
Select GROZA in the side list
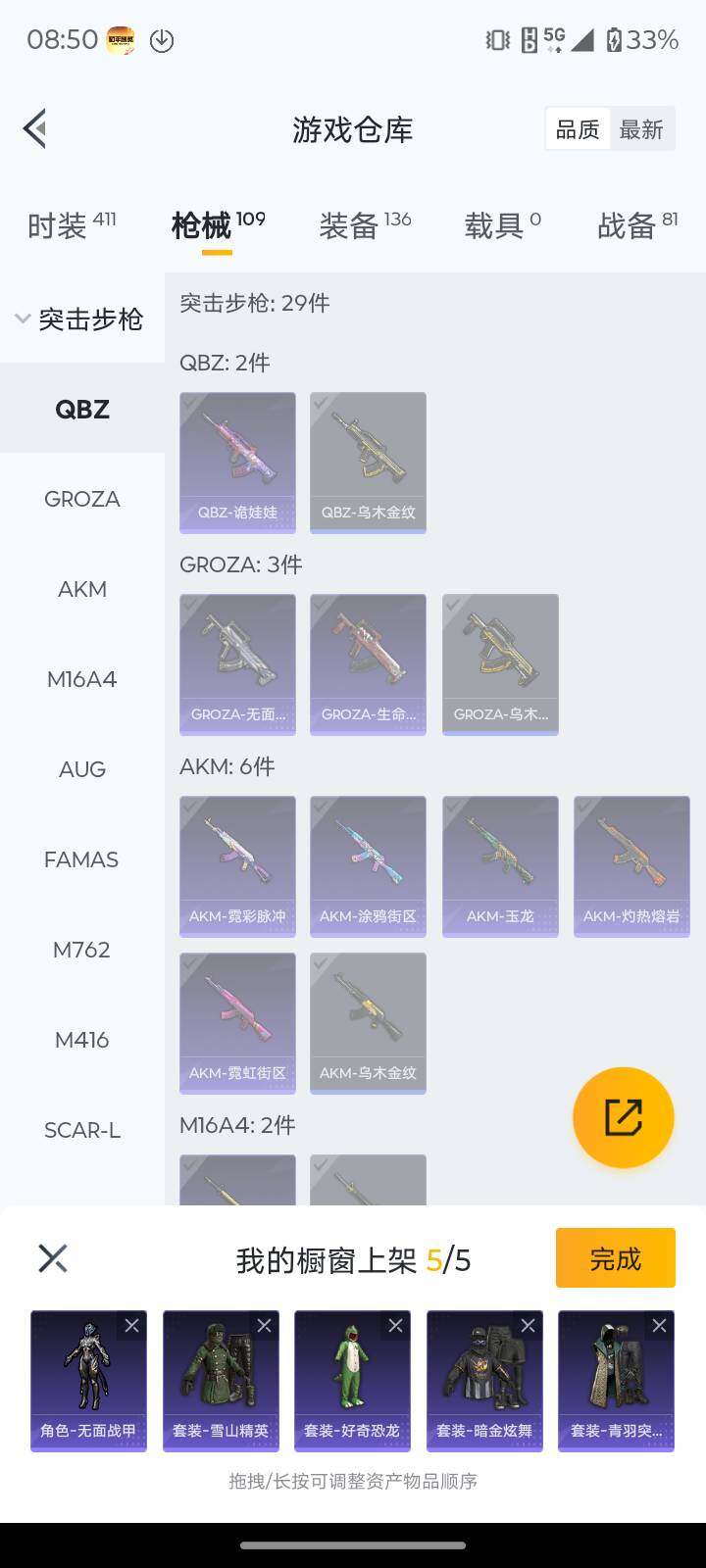point(82,499)
